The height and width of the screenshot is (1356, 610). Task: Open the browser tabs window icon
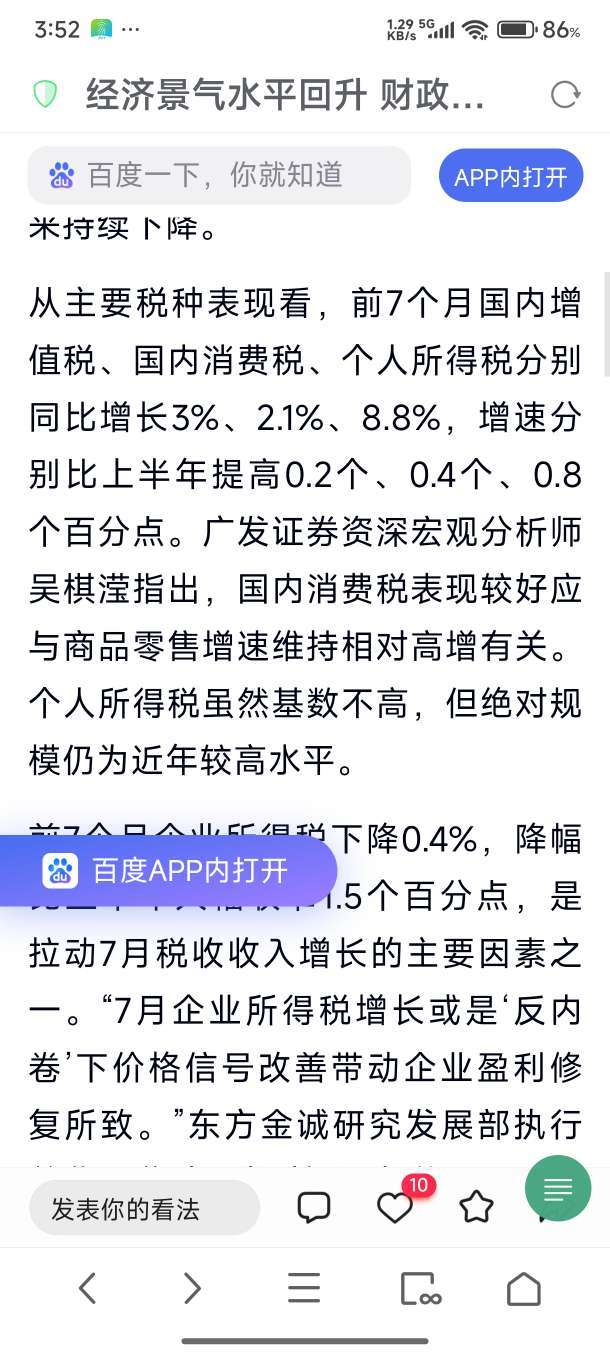[x=420, y=1289]
